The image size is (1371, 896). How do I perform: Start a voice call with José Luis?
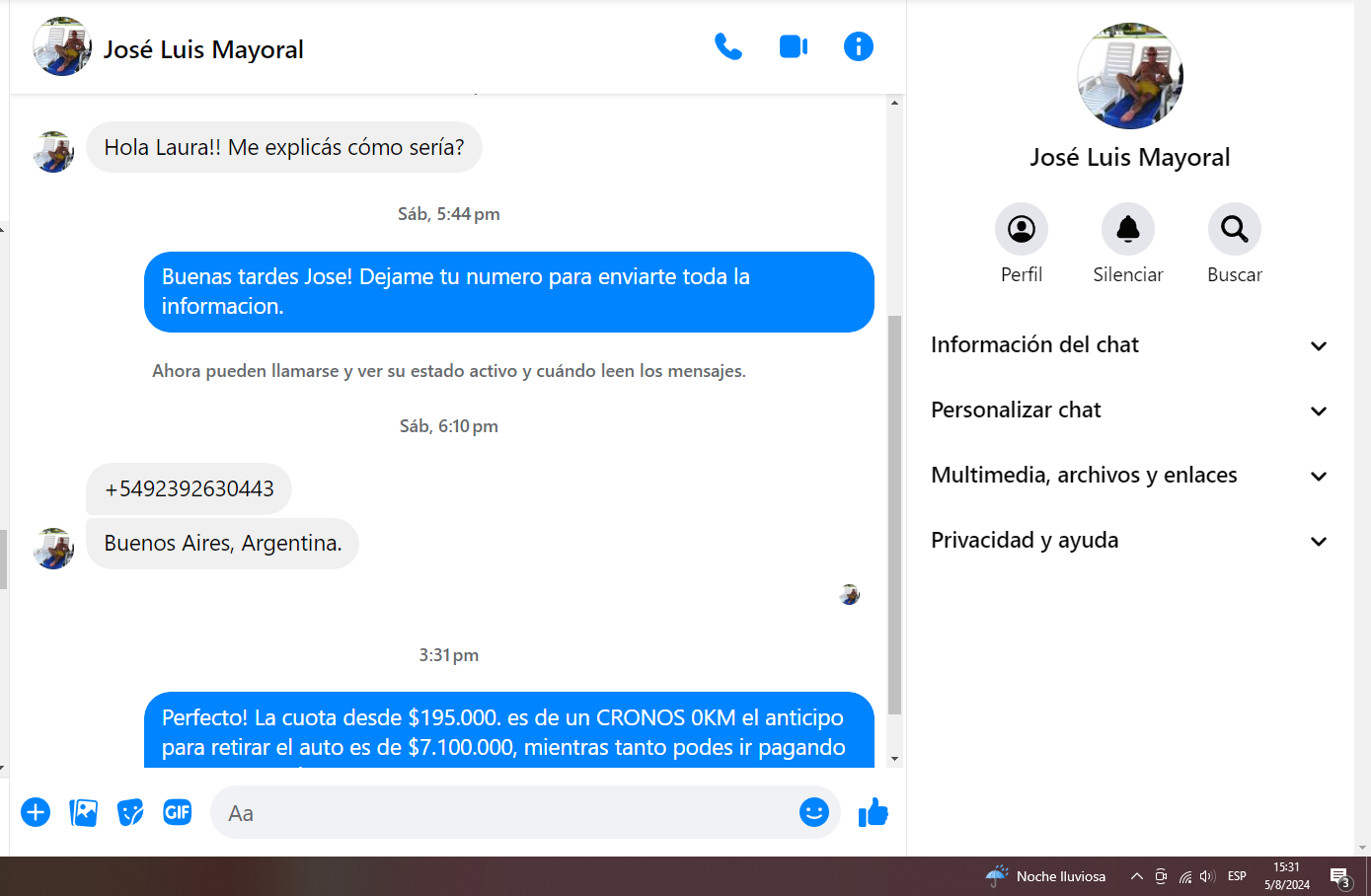[727, 46]
